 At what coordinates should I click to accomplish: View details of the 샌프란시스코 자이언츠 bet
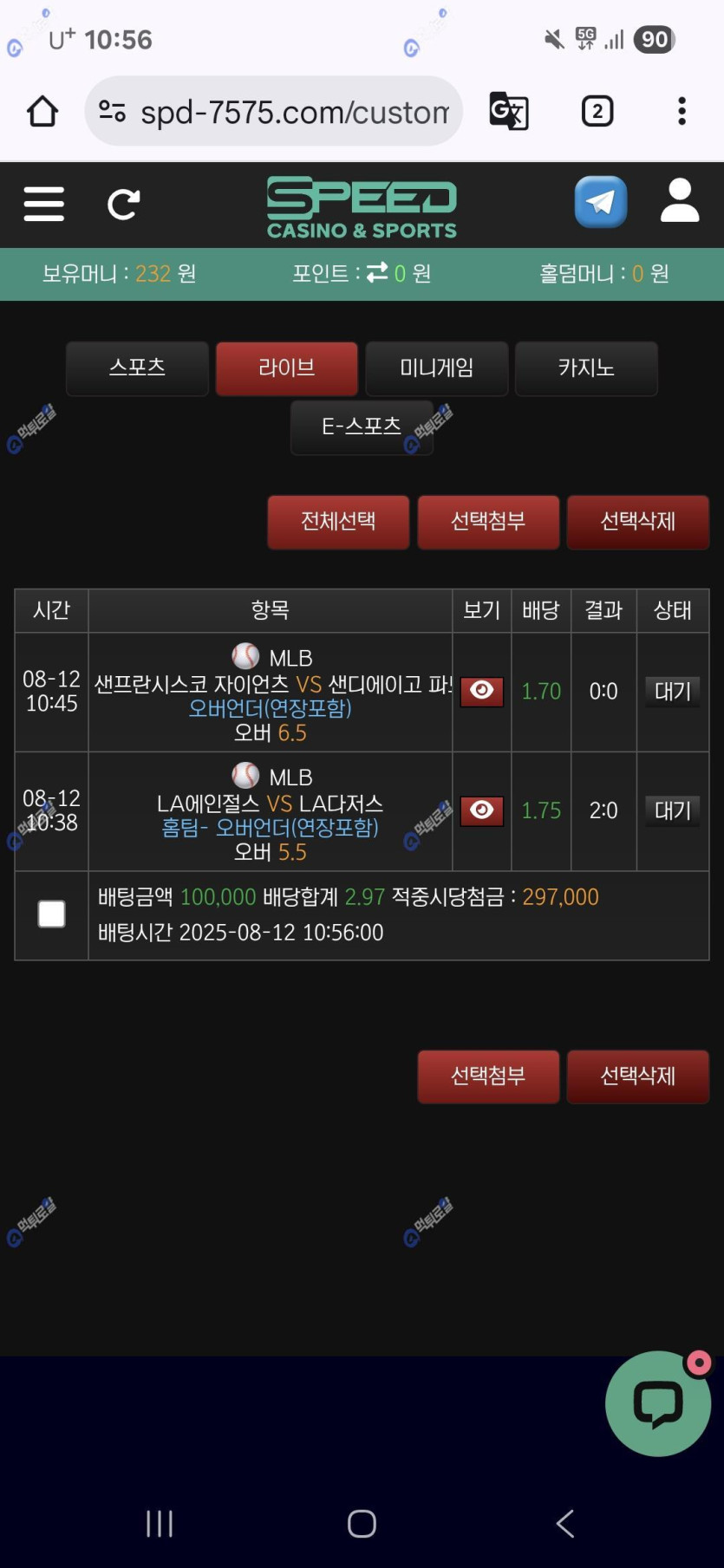pos(482,692)
